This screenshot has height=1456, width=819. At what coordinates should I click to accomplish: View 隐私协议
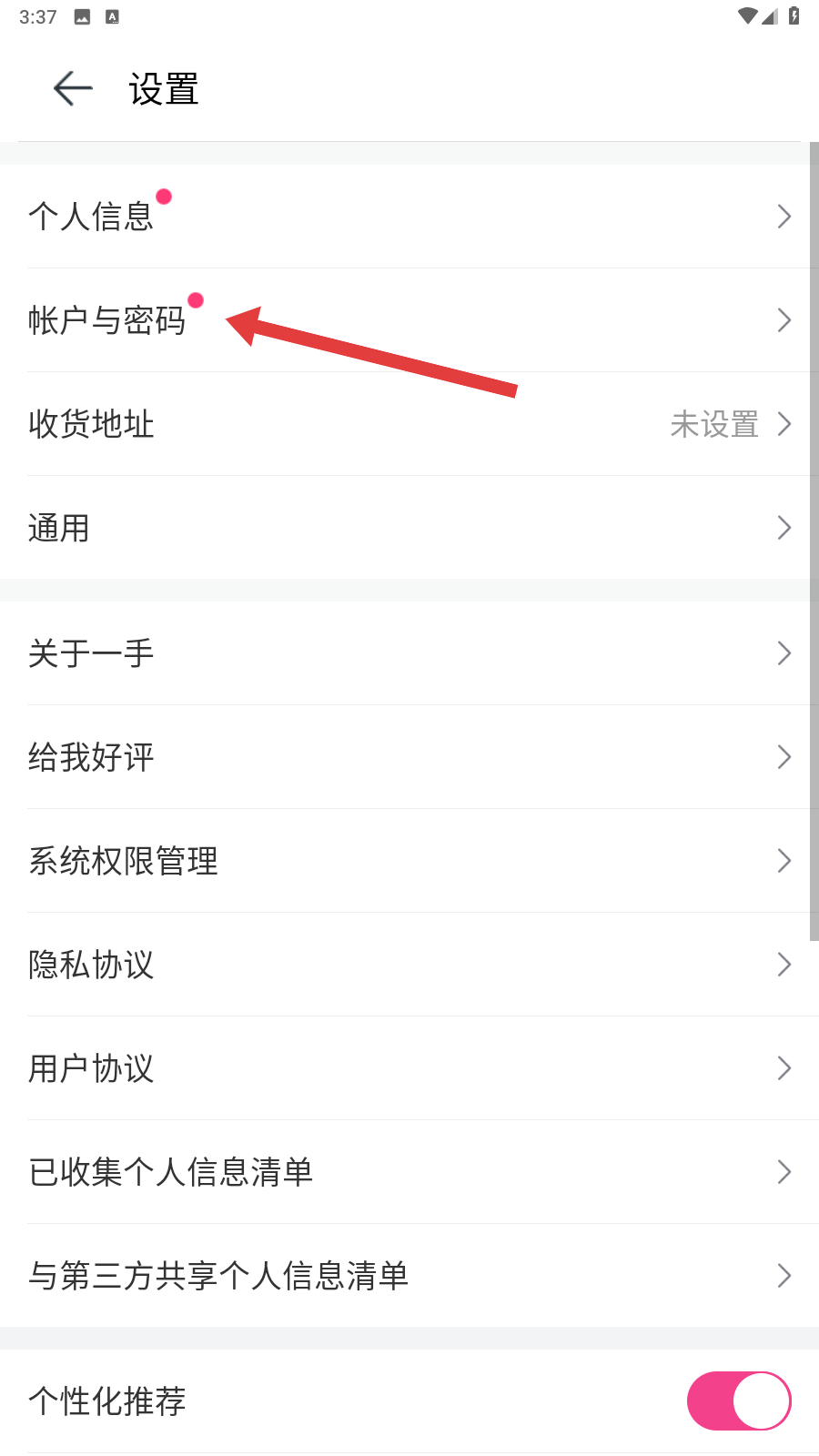[x=409, y=965]
